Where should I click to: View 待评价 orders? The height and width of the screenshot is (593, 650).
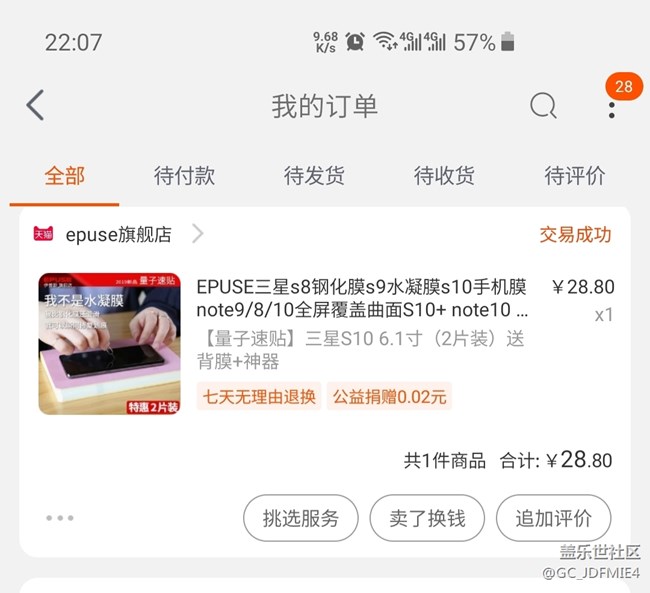pyautogui.click(x=574, y=176)
